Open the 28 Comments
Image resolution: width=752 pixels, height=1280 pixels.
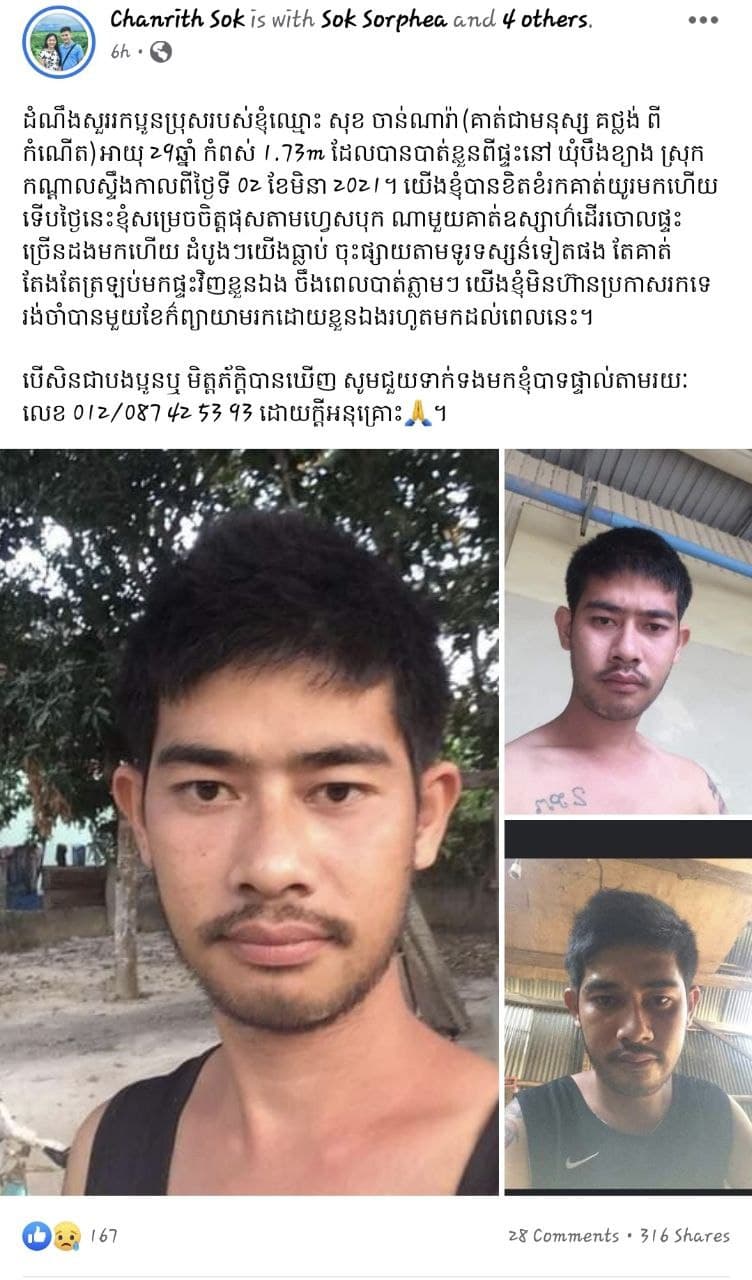[x=560, y=1236]
